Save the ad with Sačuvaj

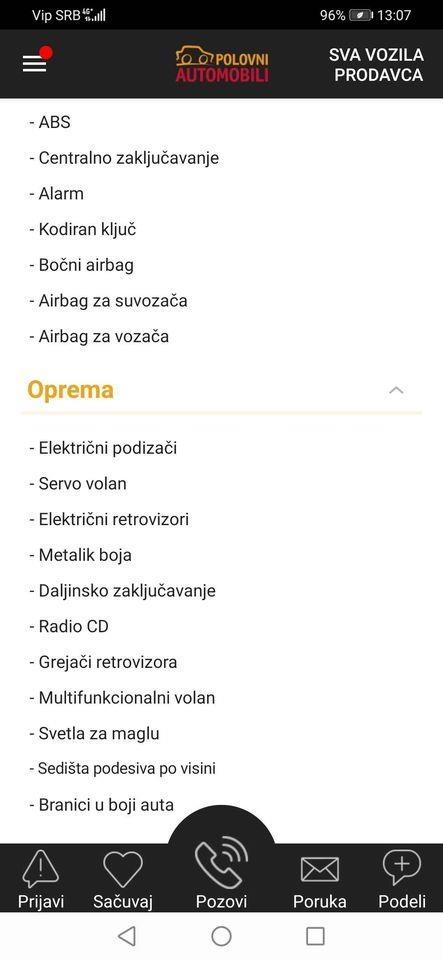[122, 879]
